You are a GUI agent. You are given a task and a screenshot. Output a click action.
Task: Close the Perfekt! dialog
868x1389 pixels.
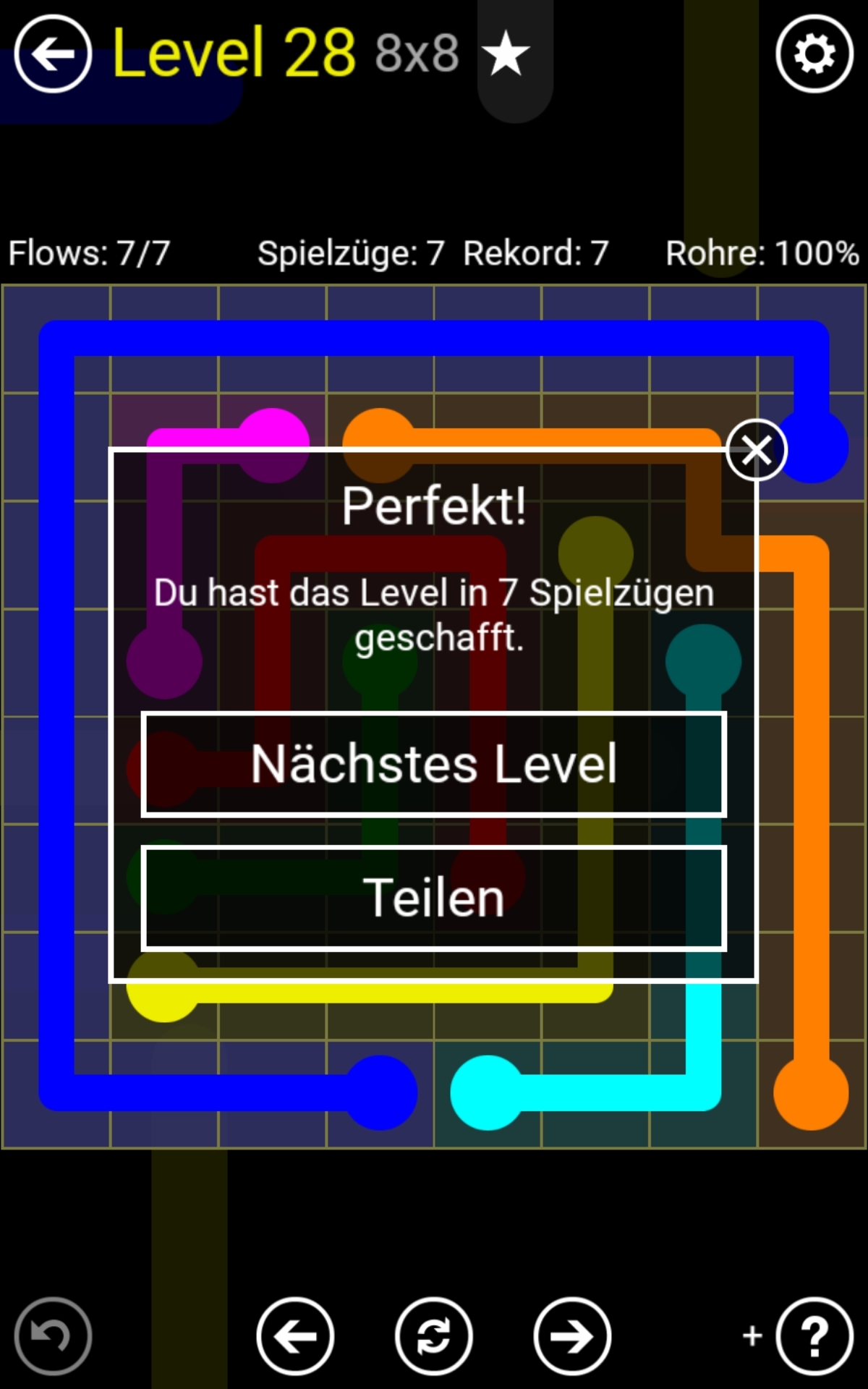(x=757, y=450)
